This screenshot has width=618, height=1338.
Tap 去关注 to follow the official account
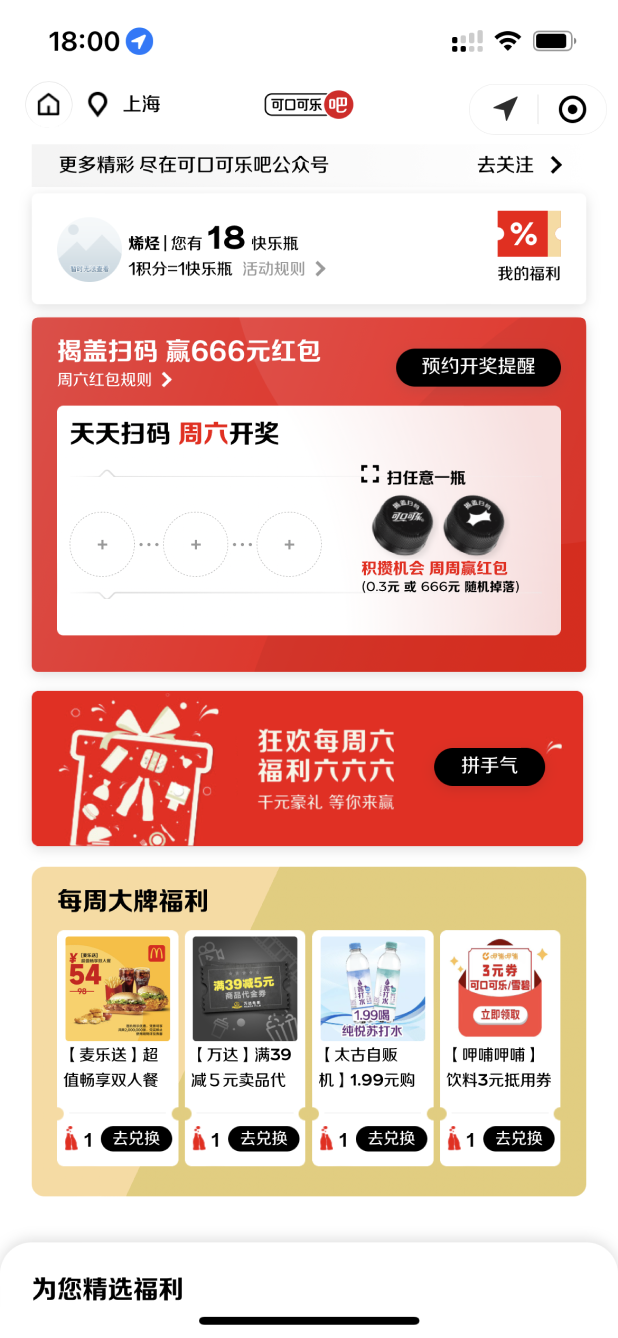point(519,165)
